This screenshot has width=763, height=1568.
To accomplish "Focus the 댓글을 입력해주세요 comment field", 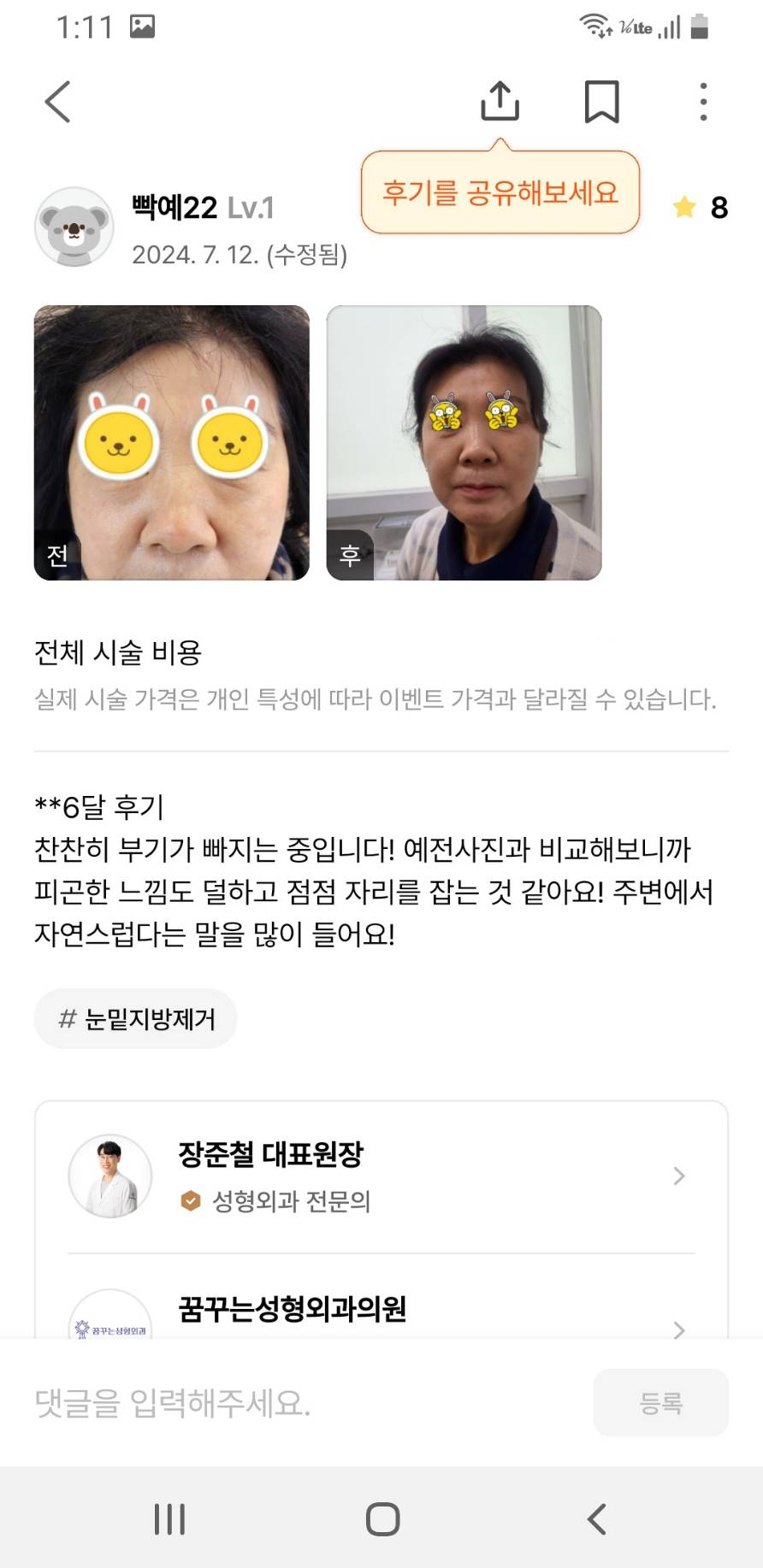I will coord(299,1403).
